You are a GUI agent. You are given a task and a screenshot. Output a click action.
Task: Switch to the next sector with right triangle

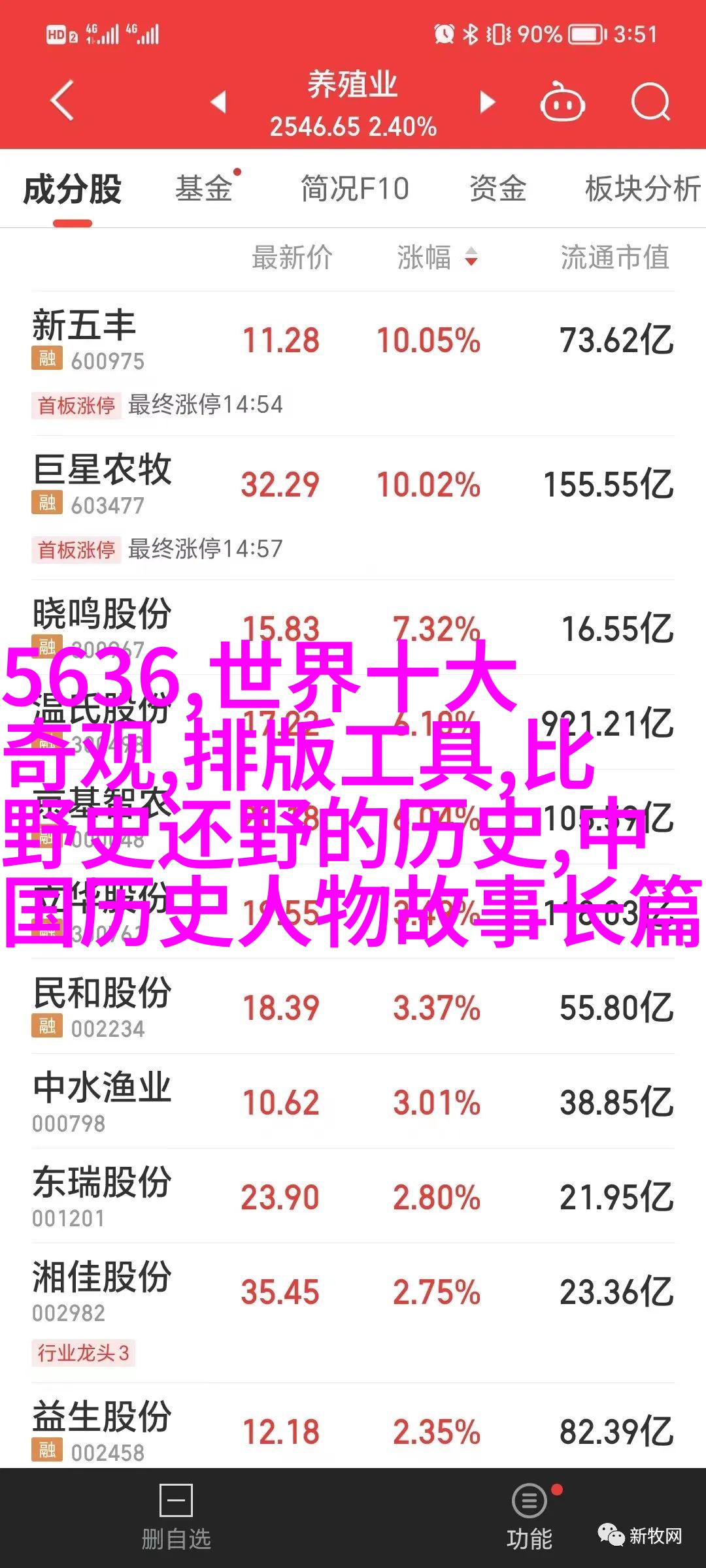pyautogui.click(x=487, y=102)
